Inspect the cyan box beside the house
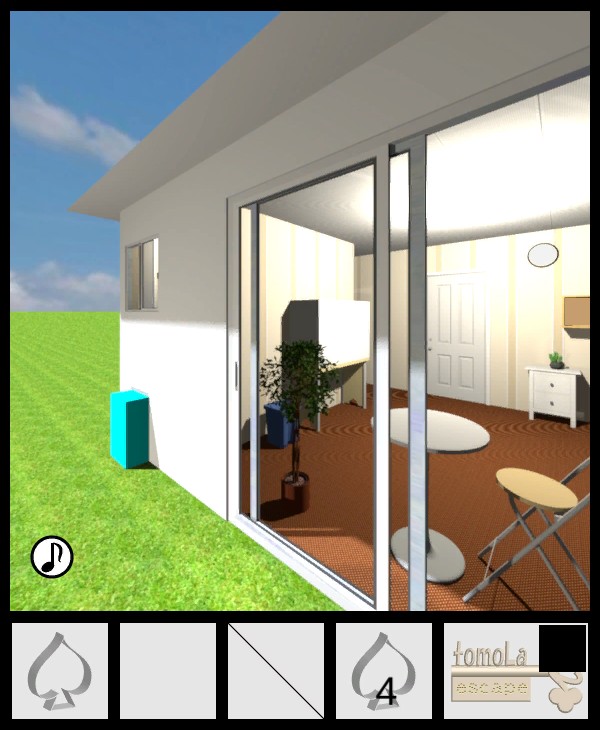Viewport: 600px width, 730px height. click(x=130, y=429)
